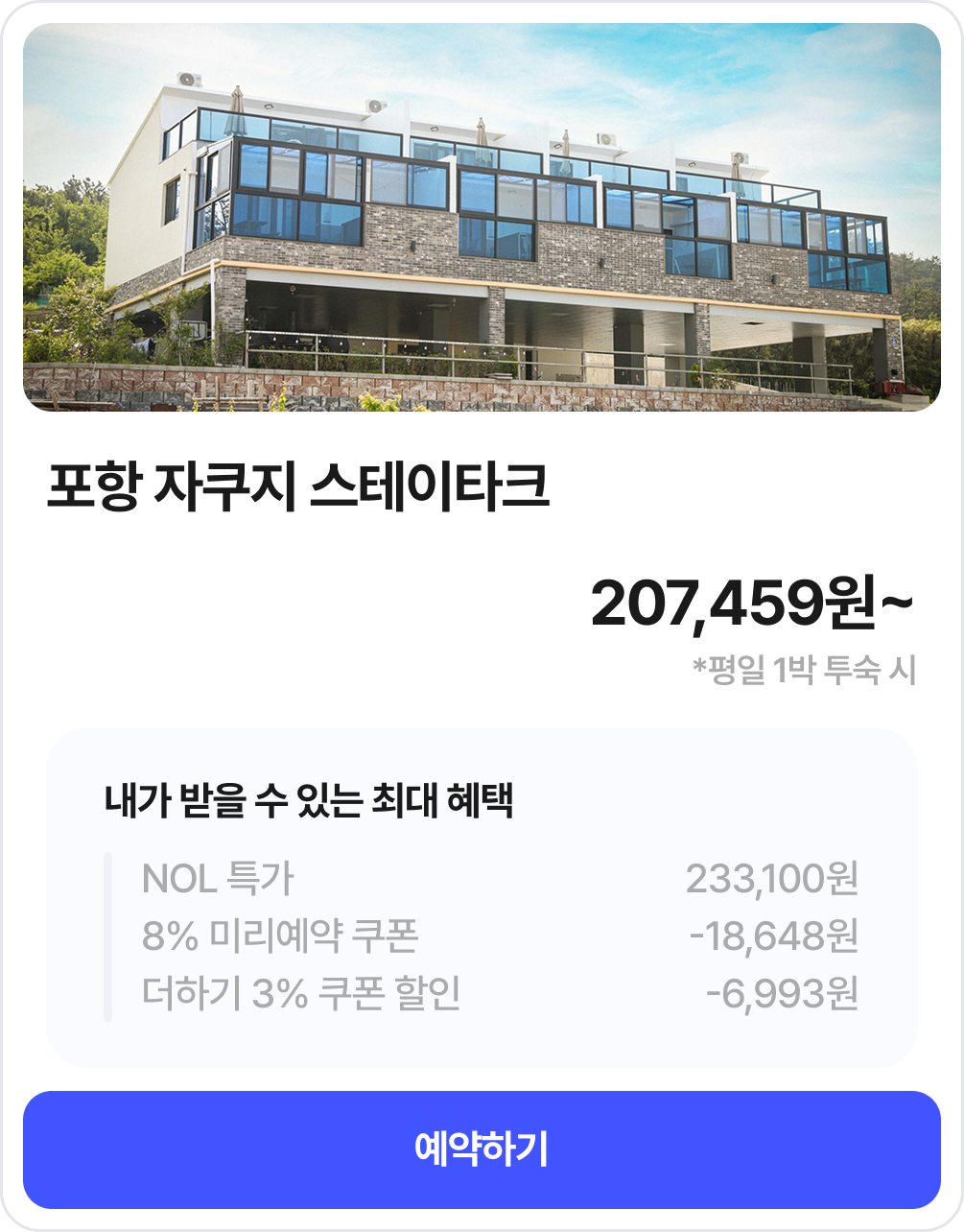964x1232 pixels.
Task: Tap the 예약하기 button
Action: [x=482, y=1149]
